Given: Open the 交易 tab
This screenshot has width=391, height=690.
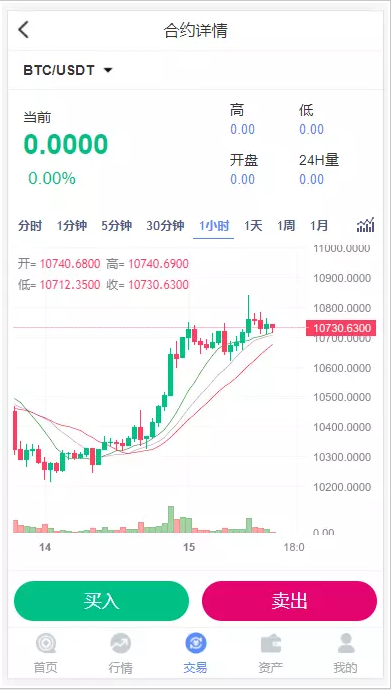Looking at the screenshot, I should pos(195,653).
